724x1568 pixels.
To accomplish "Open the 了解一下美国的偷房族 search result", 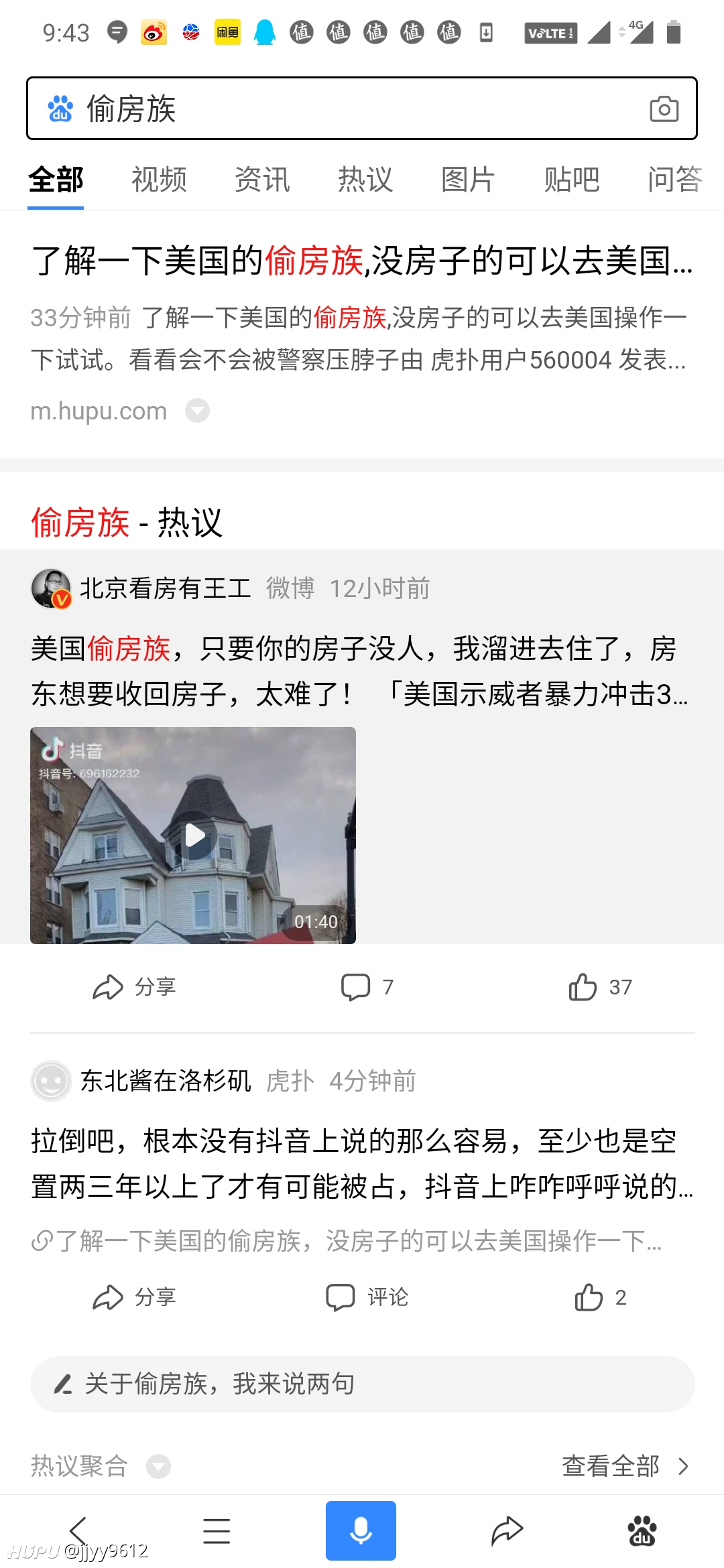I will click(362, 263).
